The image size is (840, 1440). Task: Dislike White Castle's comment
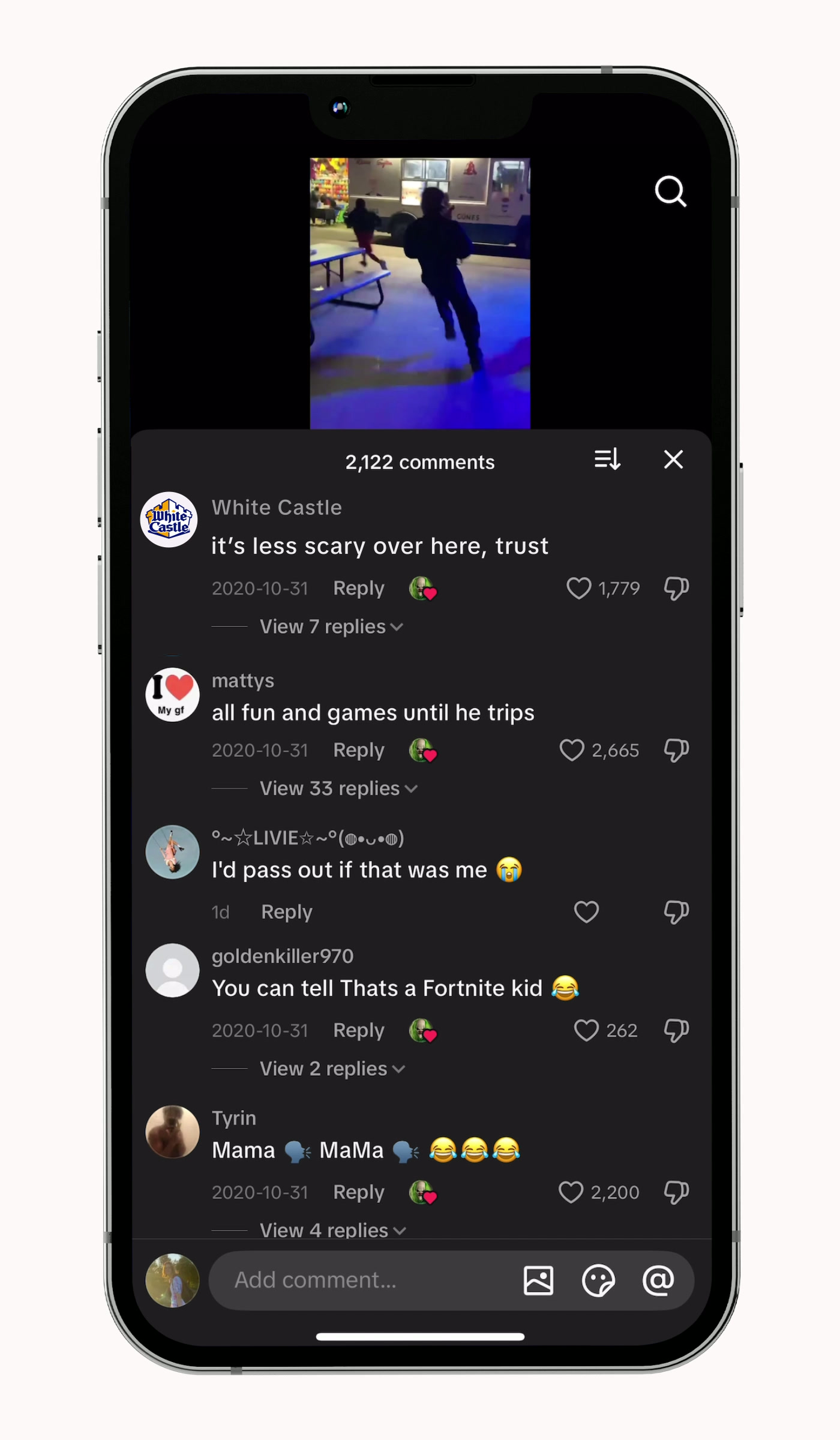pos(676,588)
